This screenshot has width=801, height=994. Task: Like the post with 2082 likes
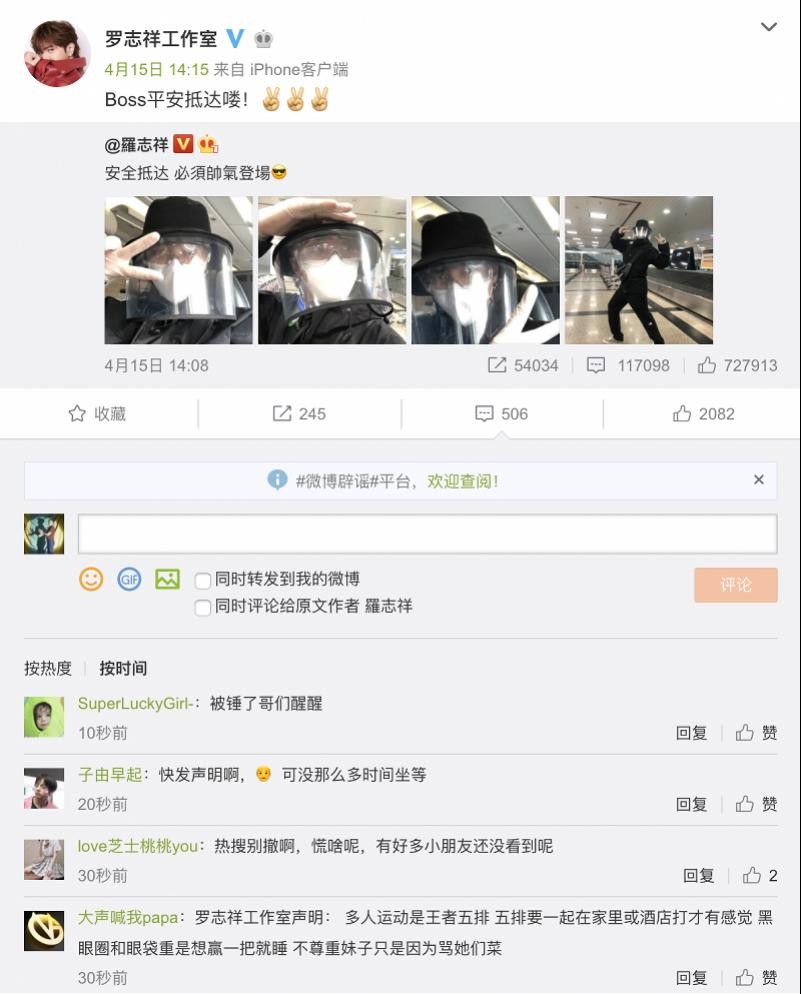703,414
